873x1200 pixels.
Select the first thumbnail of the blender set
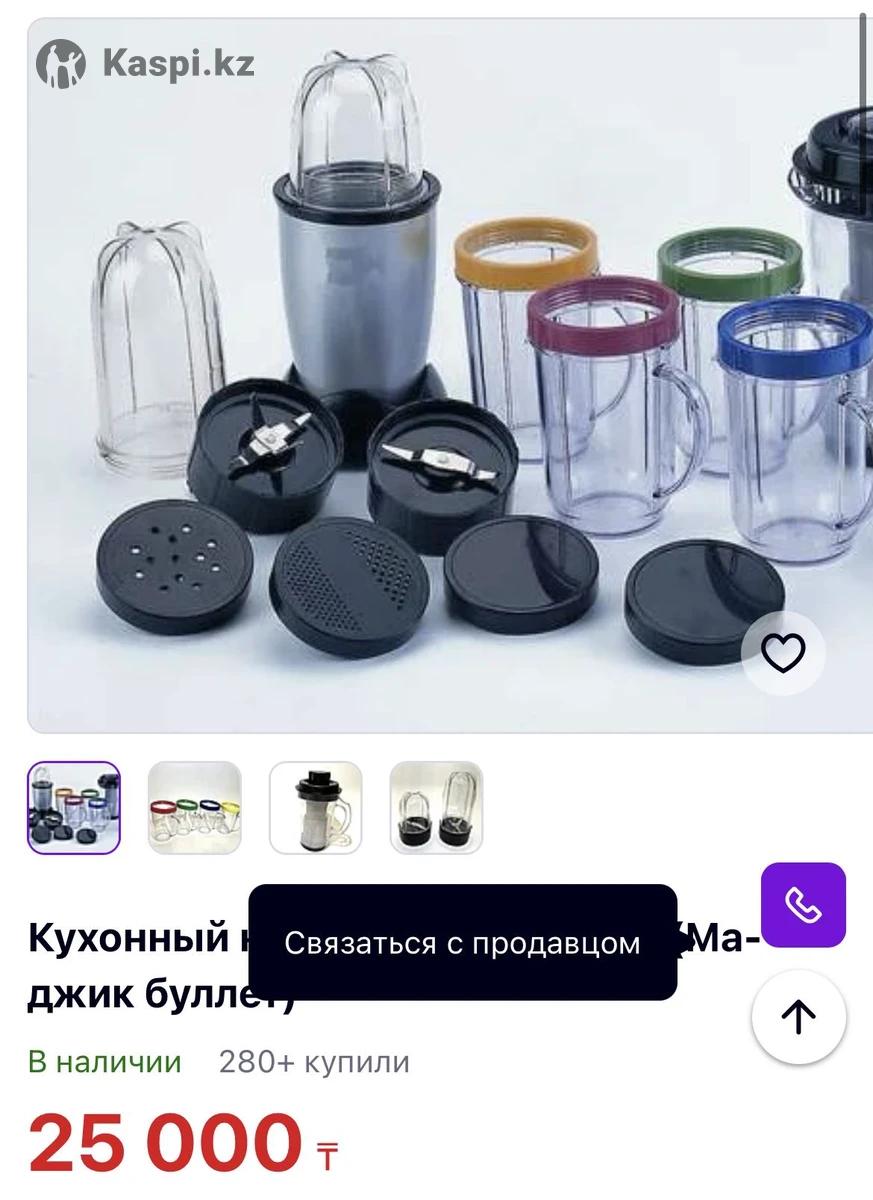74,808
